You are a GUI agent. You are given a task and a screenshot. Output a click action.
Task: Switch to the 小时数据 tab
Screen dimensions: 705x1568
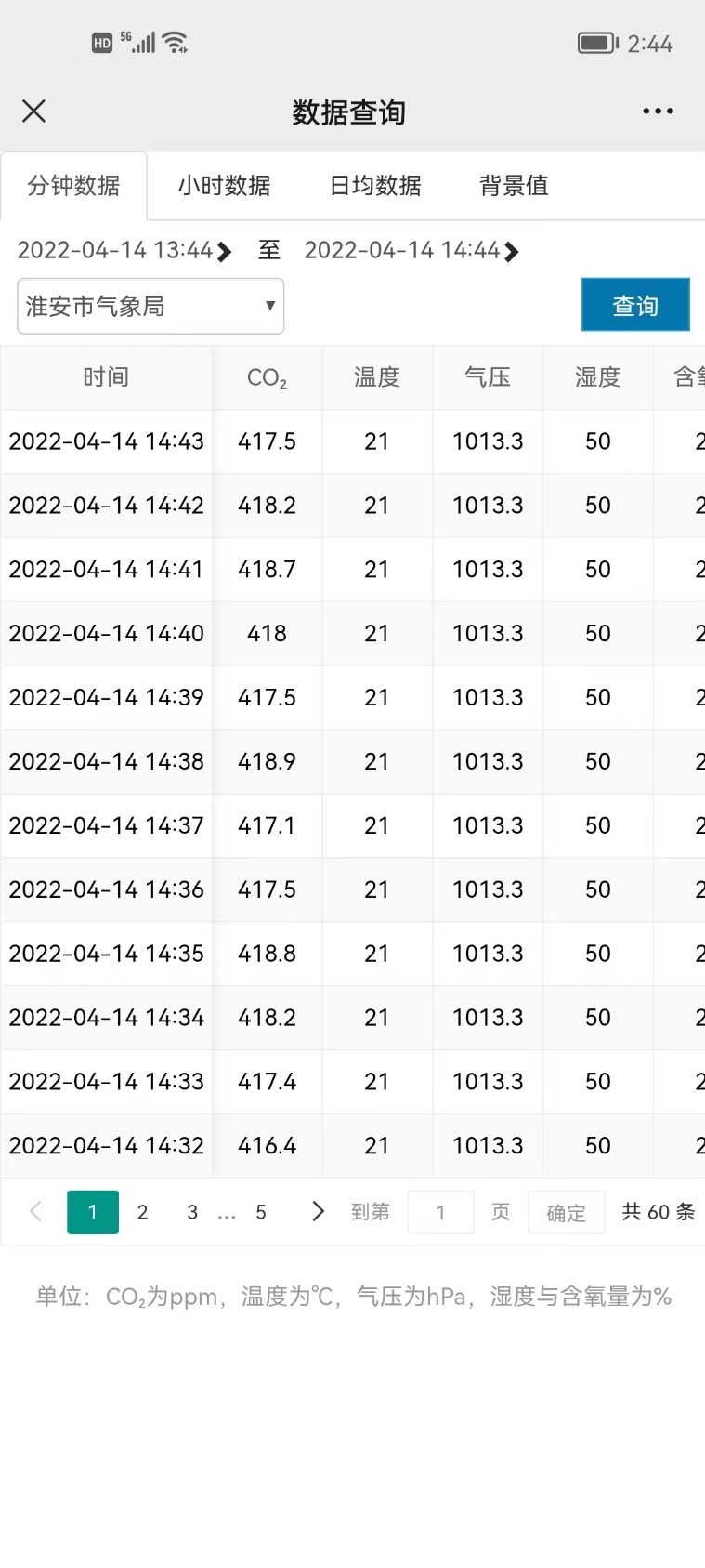point(224,186)
